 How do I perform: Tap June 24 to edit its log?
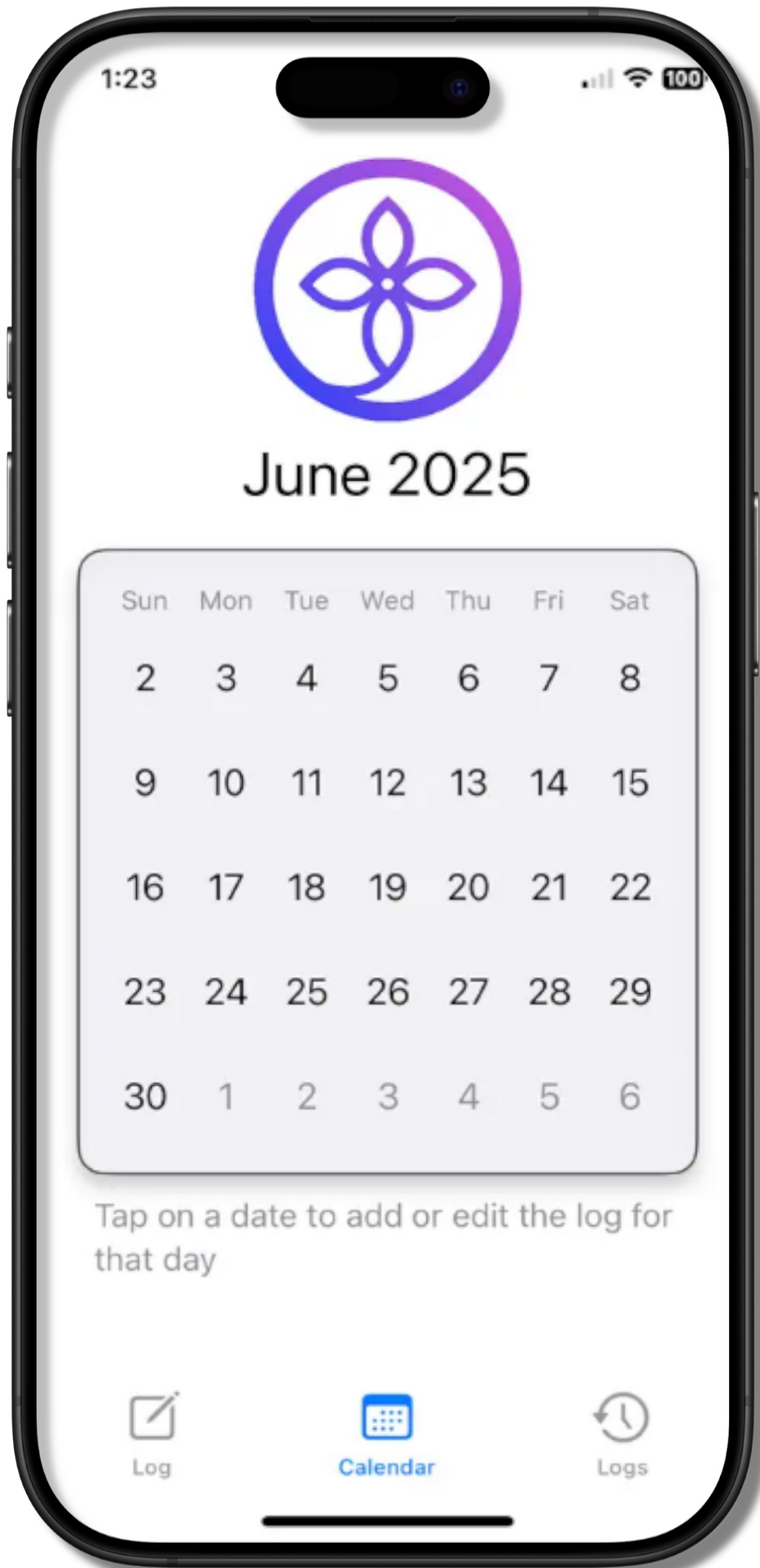tap(226, 991)
